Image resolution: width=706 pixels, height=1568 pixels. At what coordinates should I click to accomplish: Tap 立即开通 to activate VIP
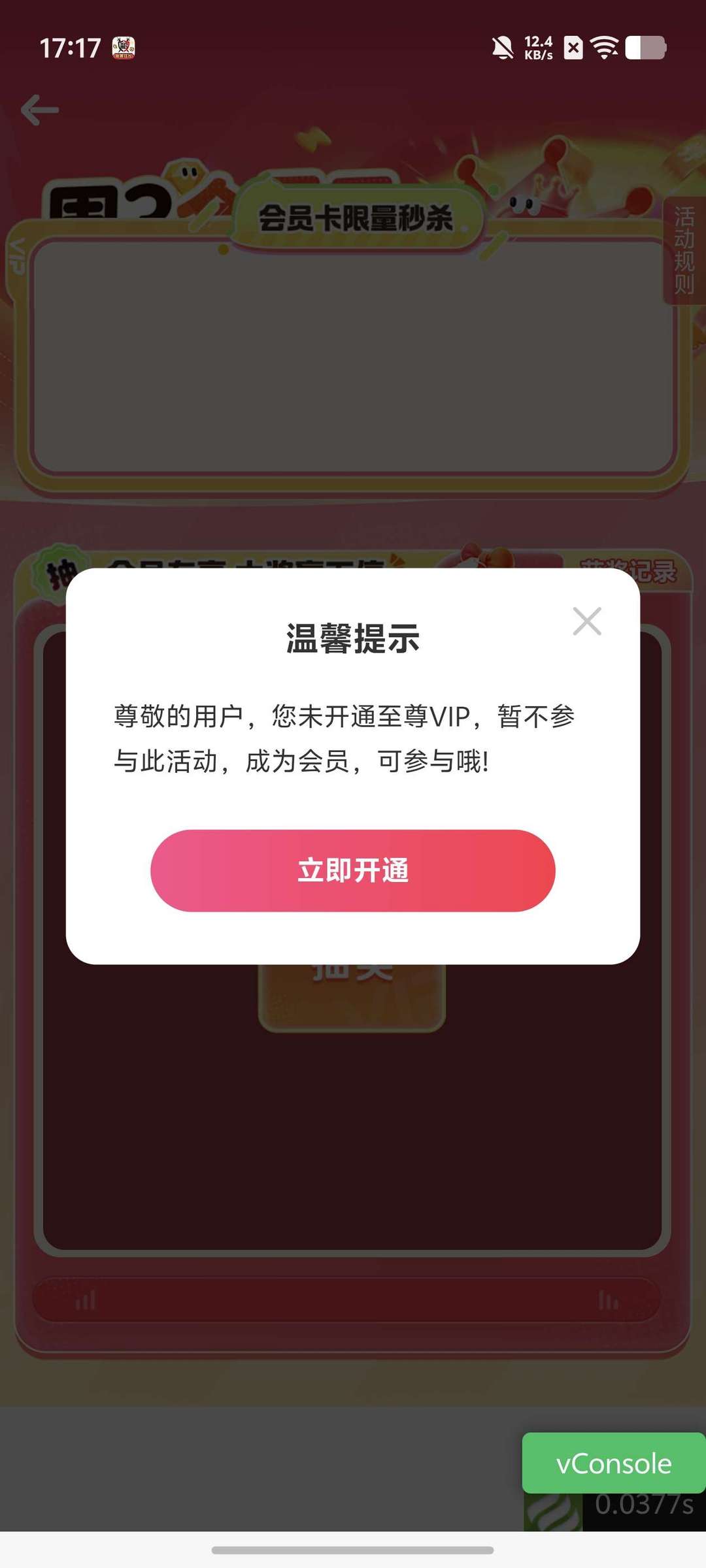352,870
